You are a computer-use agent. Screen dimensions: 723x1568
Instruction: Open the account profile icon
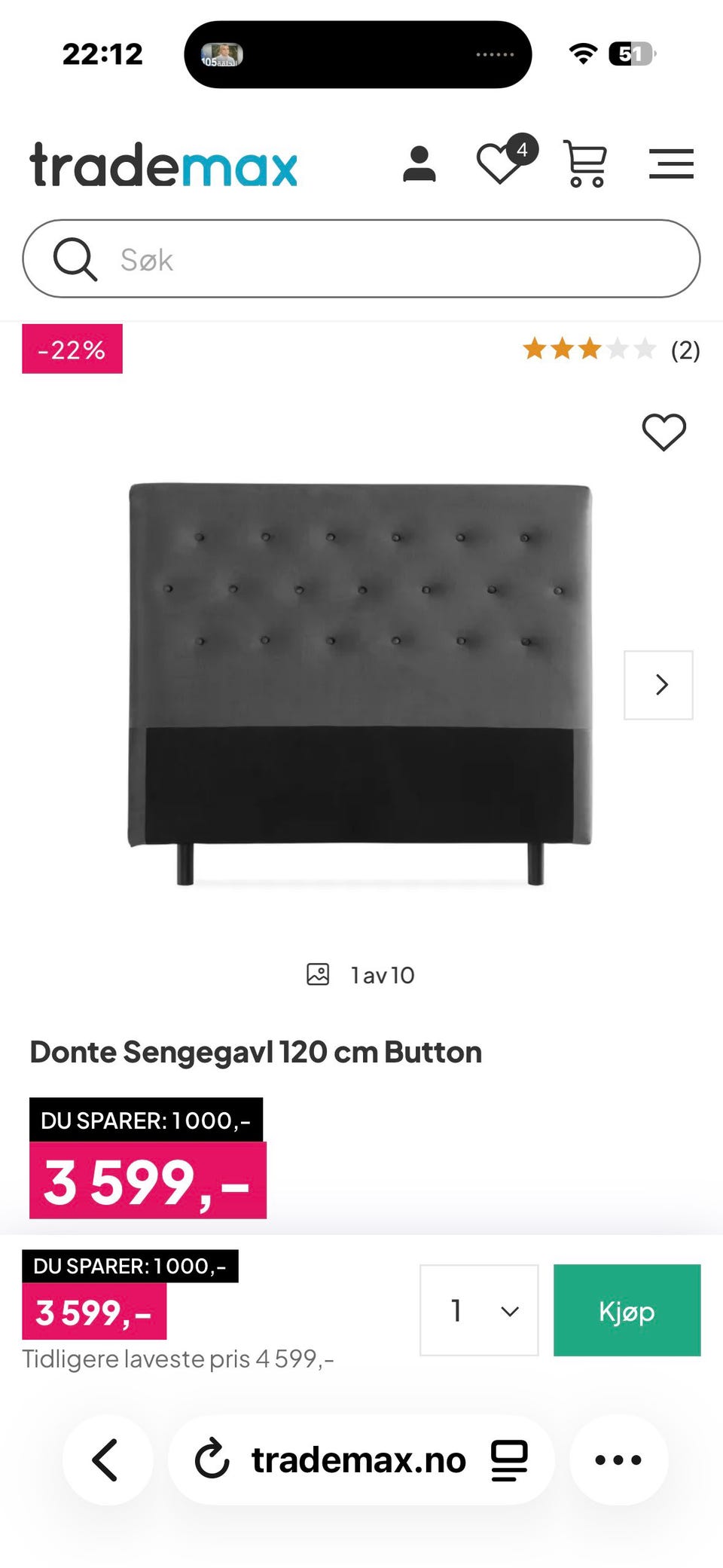click(x=419, y=164)
